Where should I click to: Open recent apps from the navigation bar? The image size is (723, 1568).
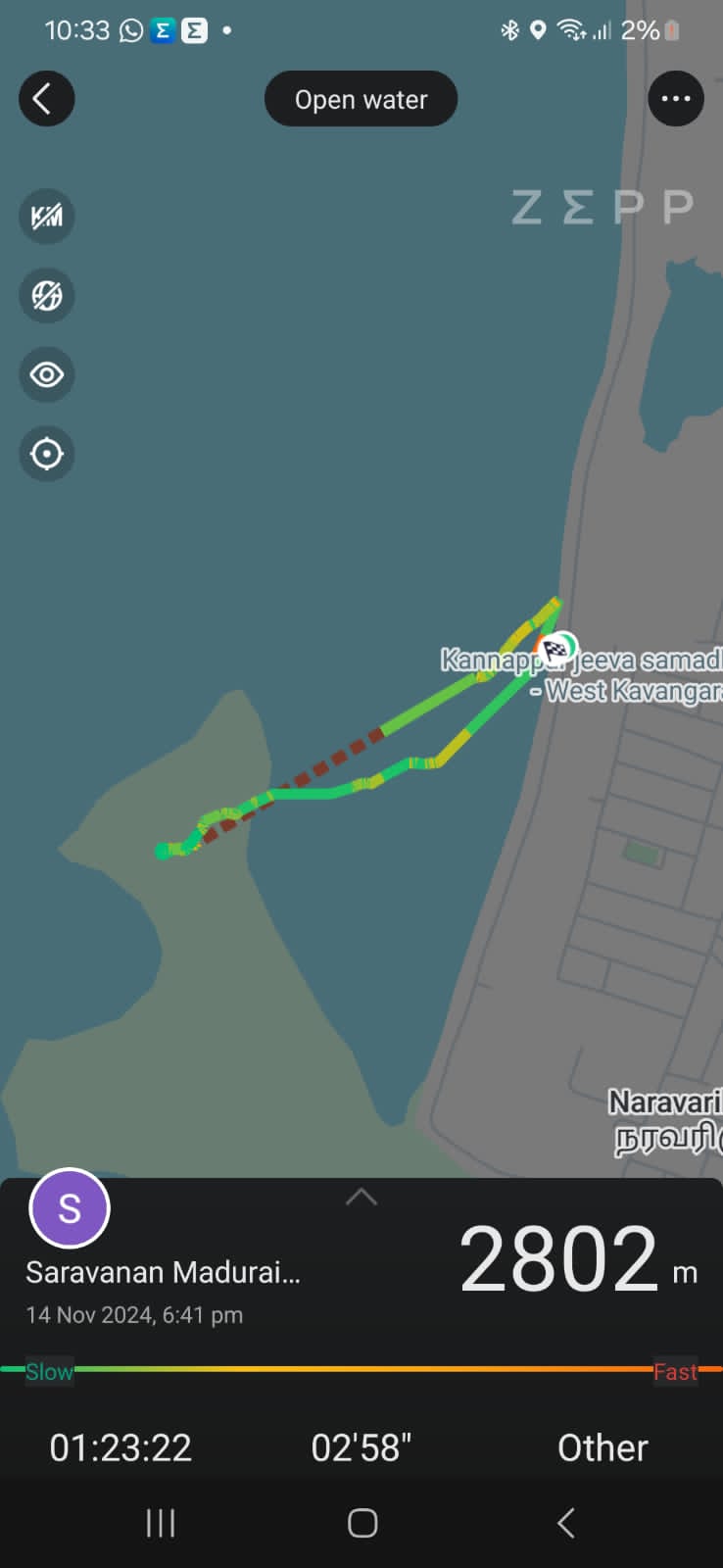coord(161,1523)
